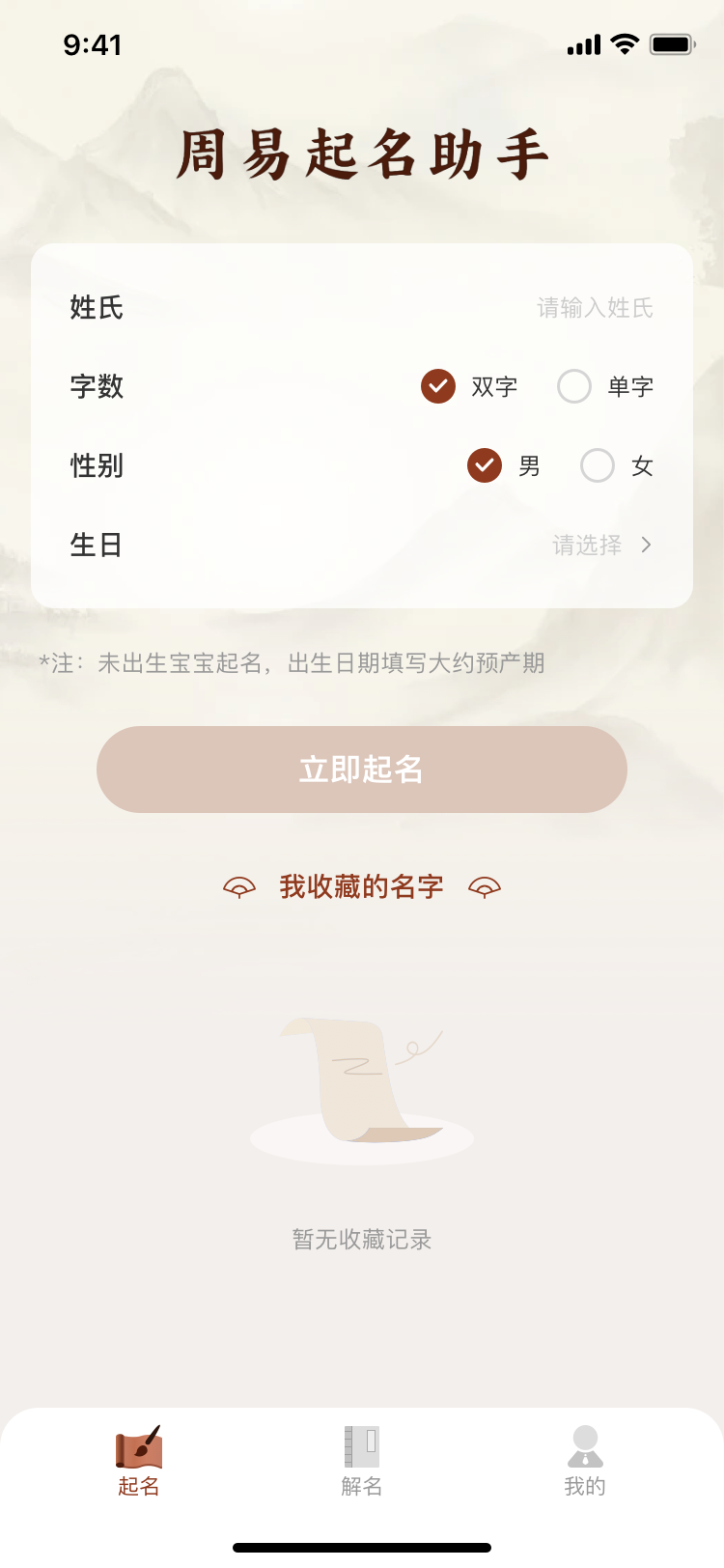Select the 单字 option for 字数
This screenshot has height=1568, width=724.
click(574, 385)
